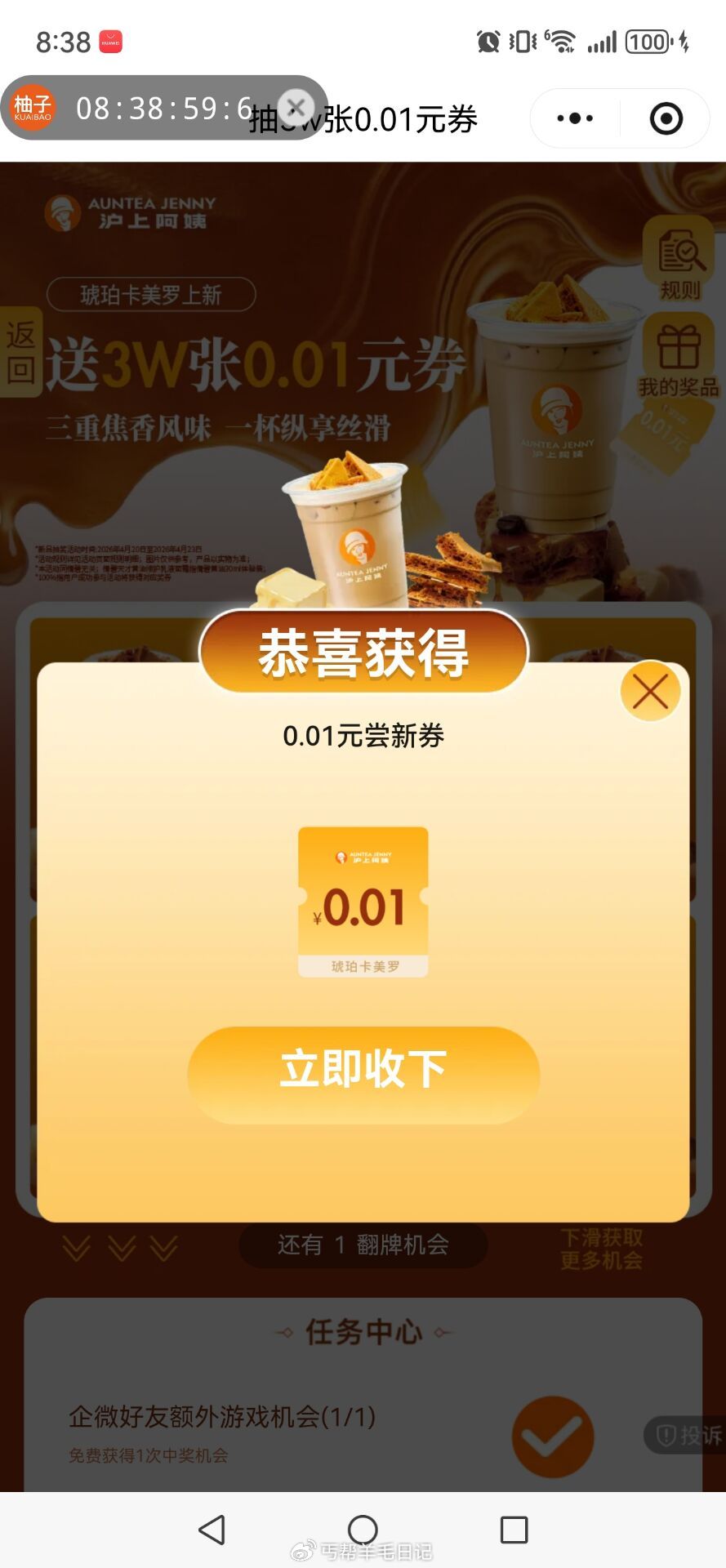
Task: Tap the 立即收下 claim button
Action: (x=363, y=1064)
